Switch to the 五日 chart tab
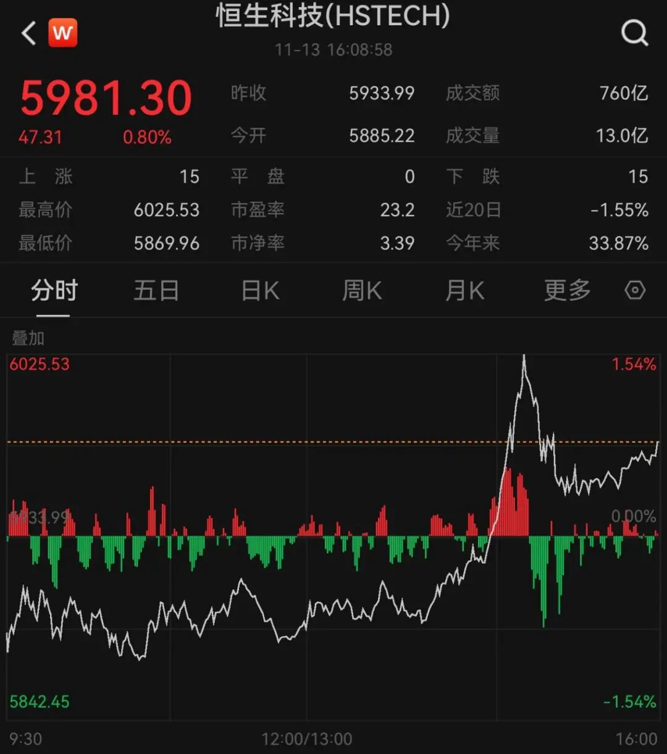Viewport: 667px width, 754px height. pyautogui.click(x=157, y=291)
